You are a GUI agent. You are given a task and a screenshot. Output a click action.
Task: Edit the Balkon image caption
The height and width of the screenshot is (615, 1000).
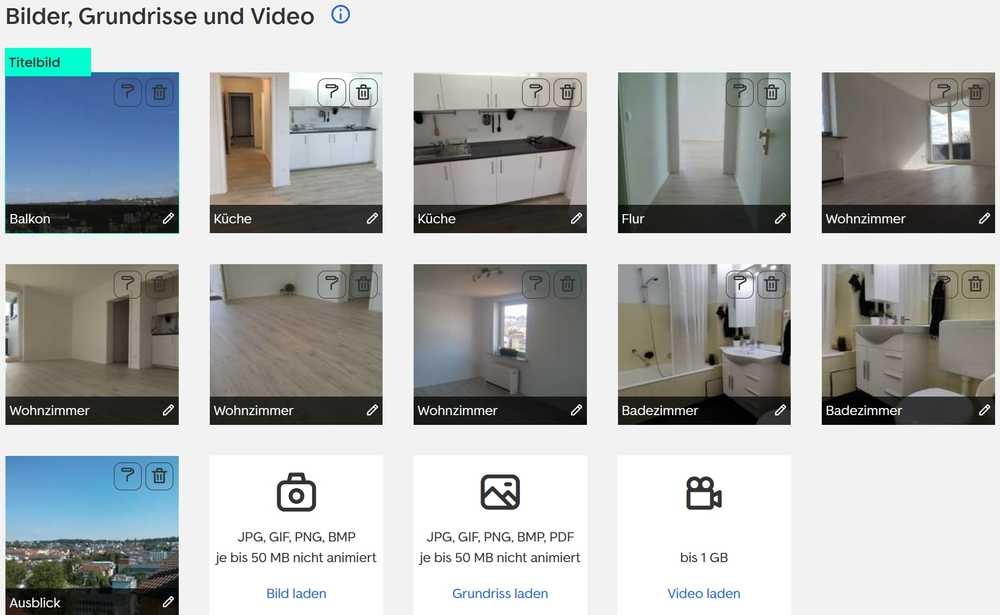point(168,218)
